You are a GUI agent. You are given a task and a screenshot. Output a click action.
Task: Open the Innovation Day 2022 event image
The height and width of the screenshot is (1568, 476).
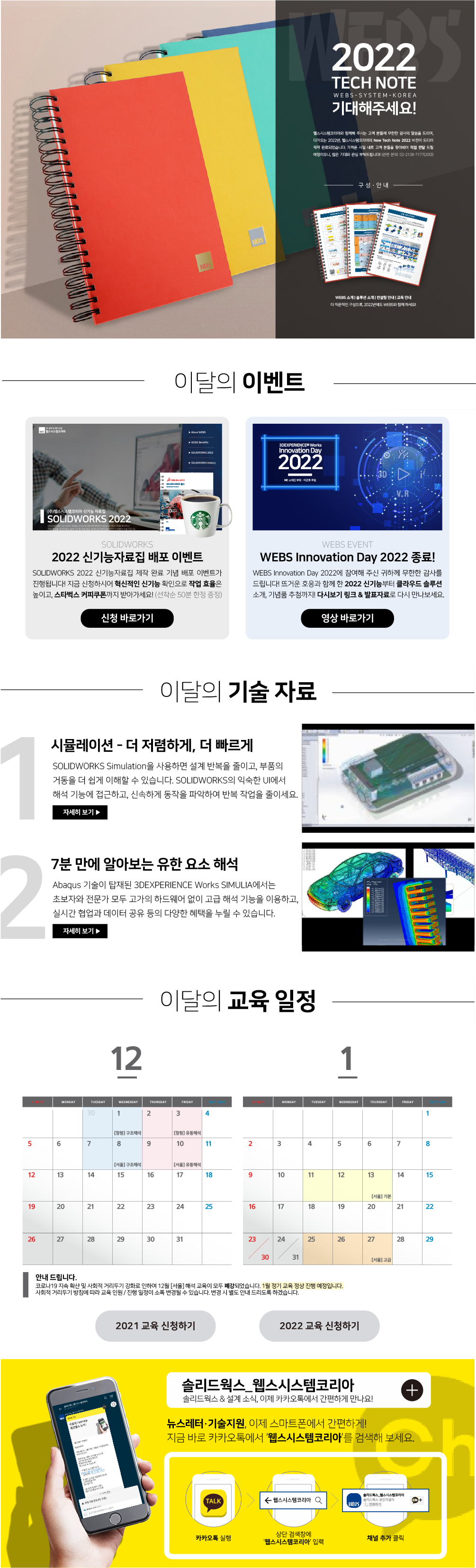pos(347,477)
